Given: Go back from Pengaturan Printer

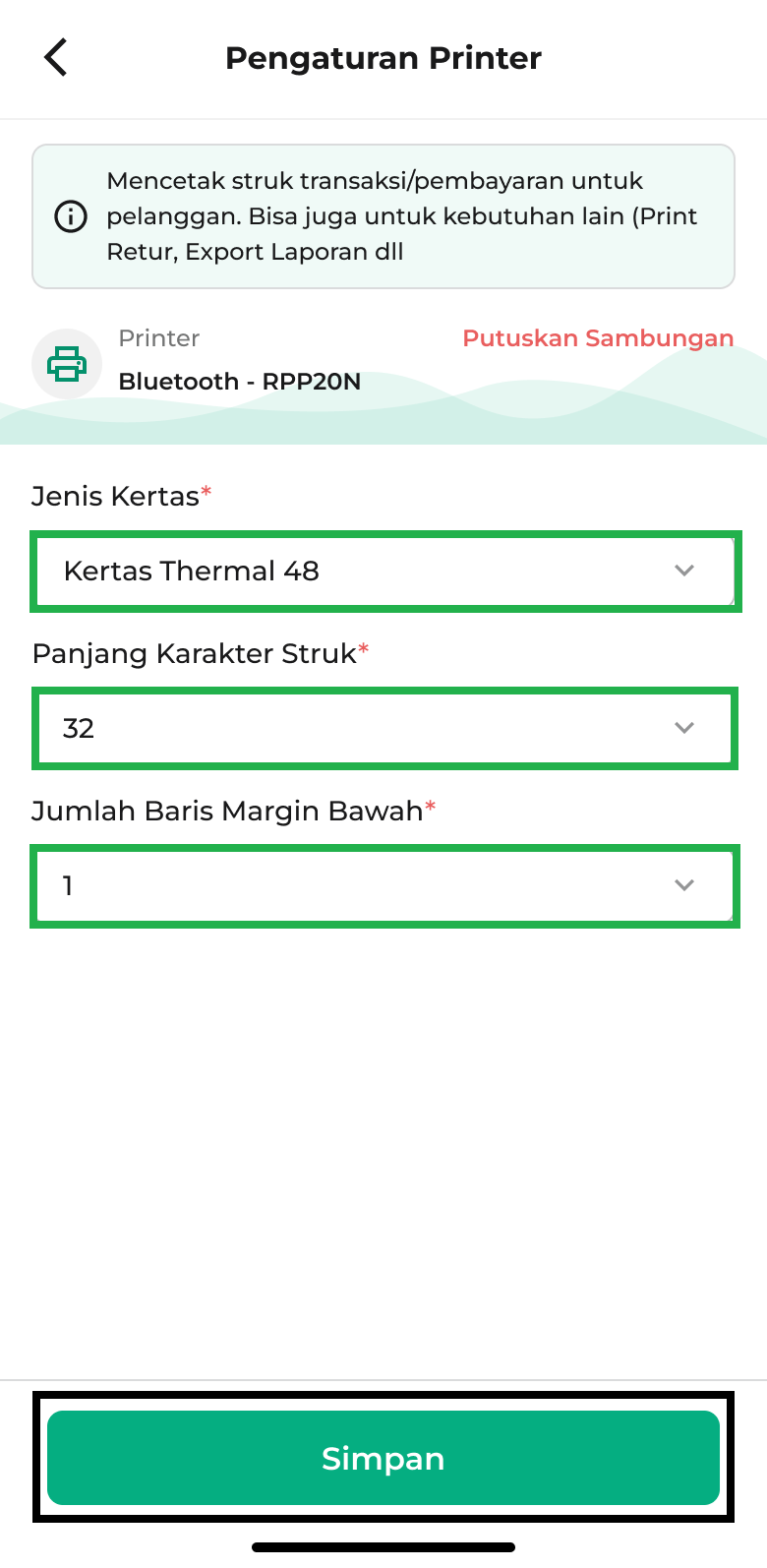Looking at the screenshot, I should click(56, 57).
